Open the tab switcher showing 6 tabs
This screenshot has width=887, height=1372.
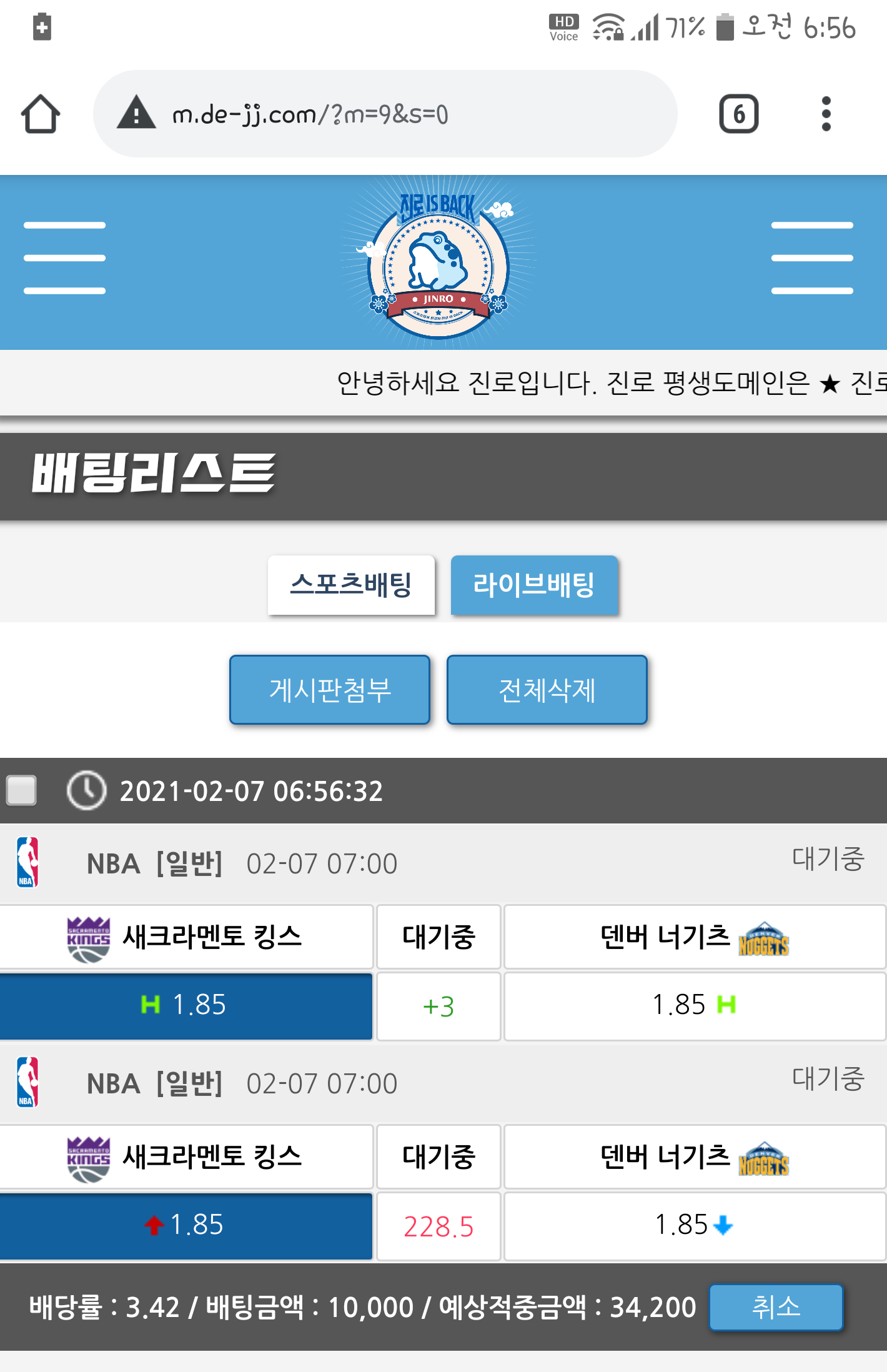click(738, 114)
